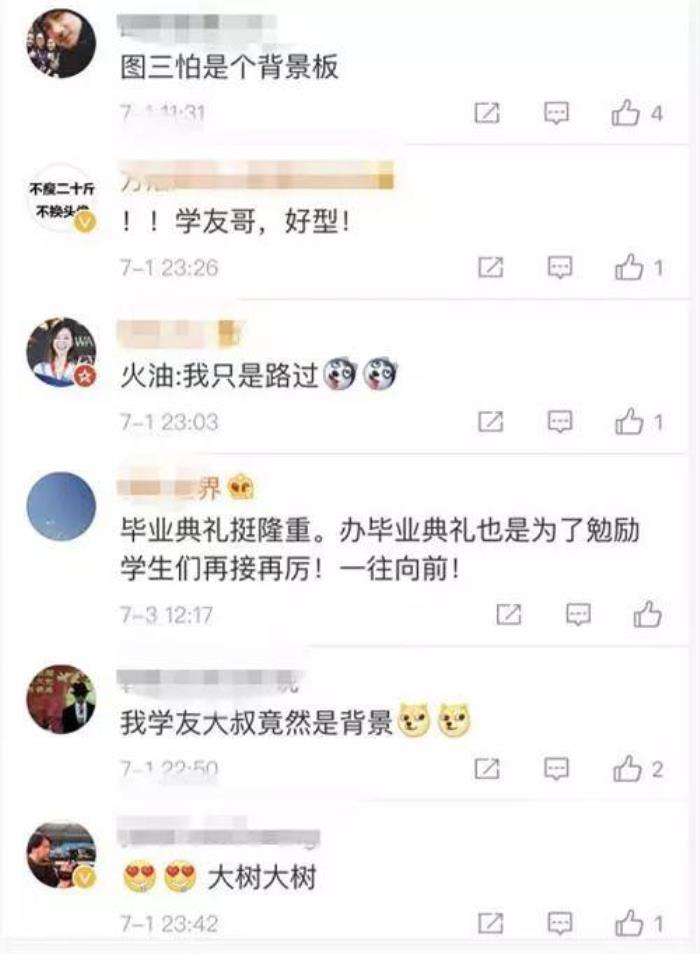Like the comment 学友哥，好型
The image size is (700, 954).
tap(629, 267)
